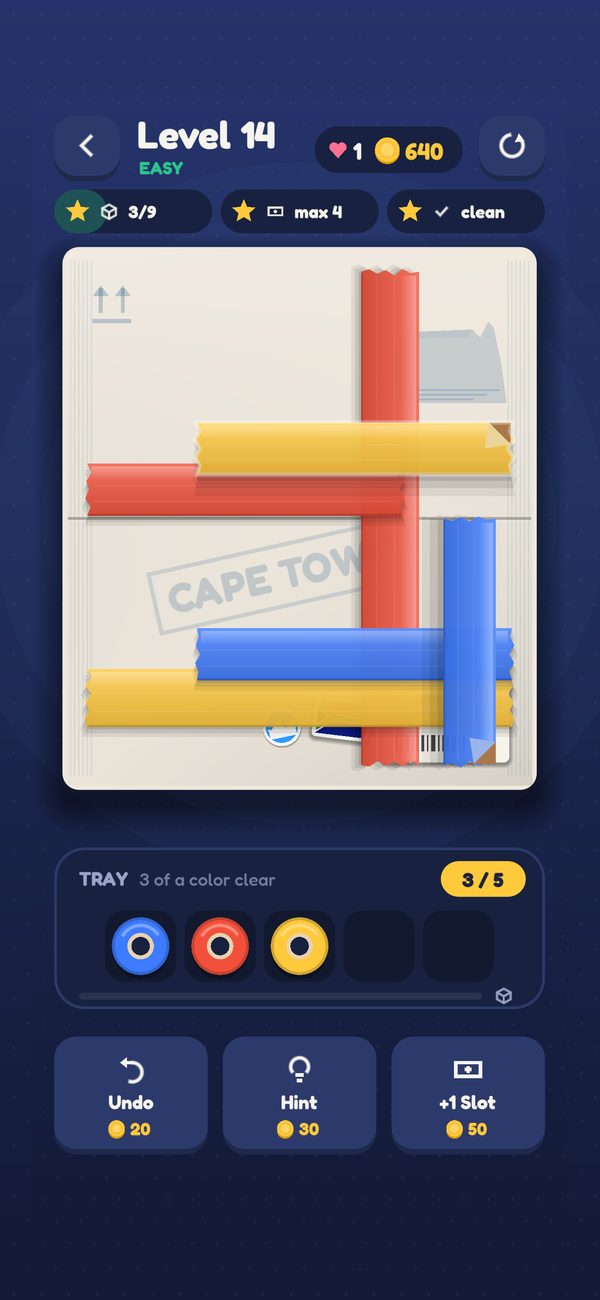Buy +1 Slot for 50 coins
Screen dimensions: 600x1300
468,1092
